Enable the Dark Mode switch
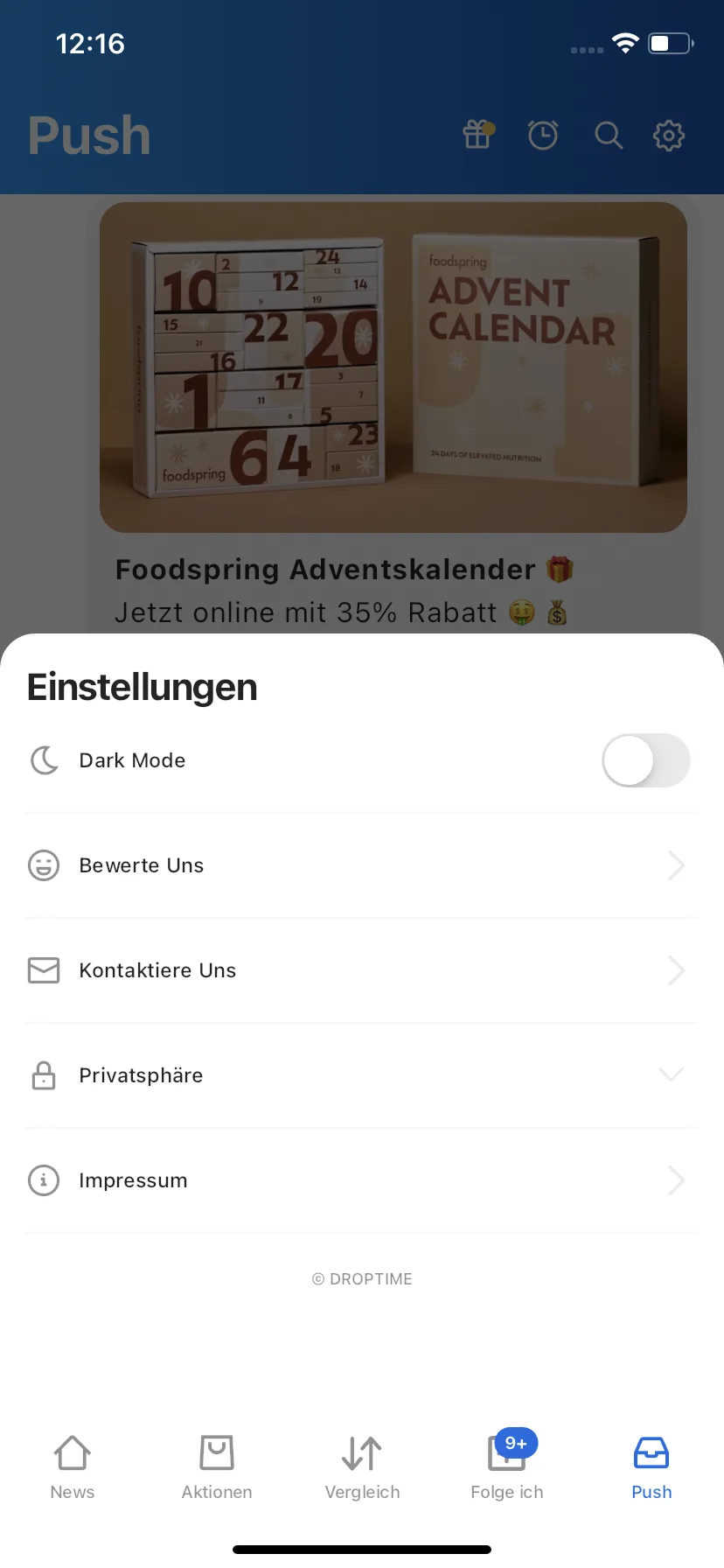This screenshot has width=724, height=1568. 645,760
